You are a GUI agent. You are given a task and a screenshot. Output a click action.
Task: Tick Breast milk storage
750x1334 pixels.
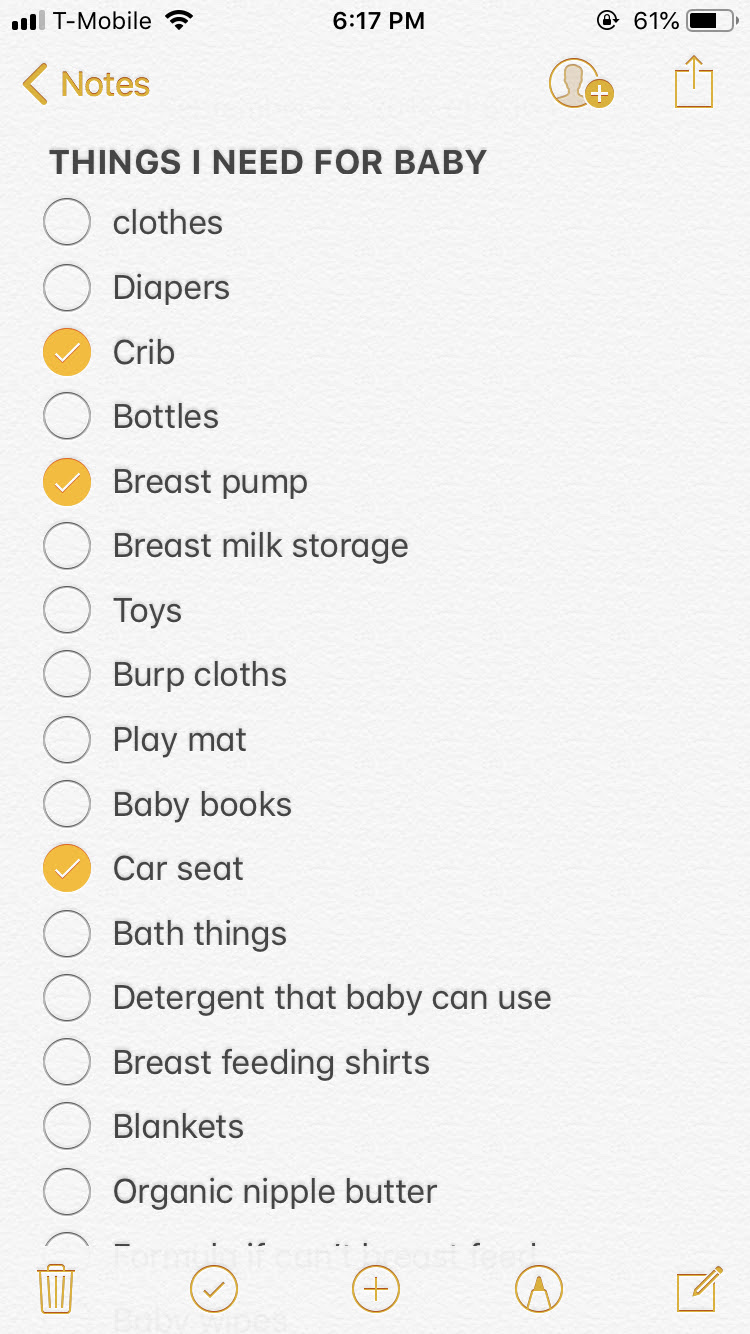coord(67,546)
